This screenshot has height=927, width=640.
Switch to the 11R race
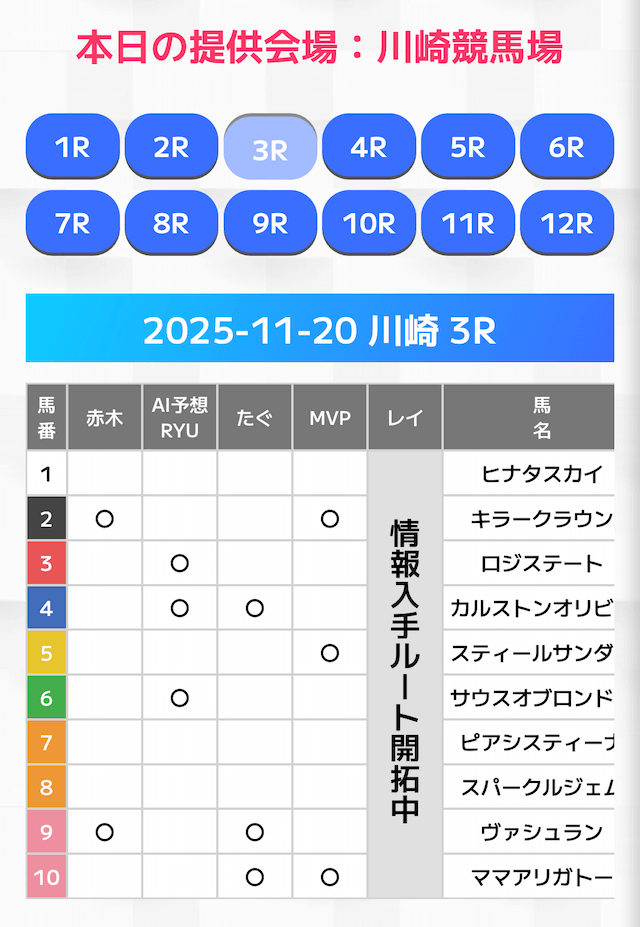468,223
